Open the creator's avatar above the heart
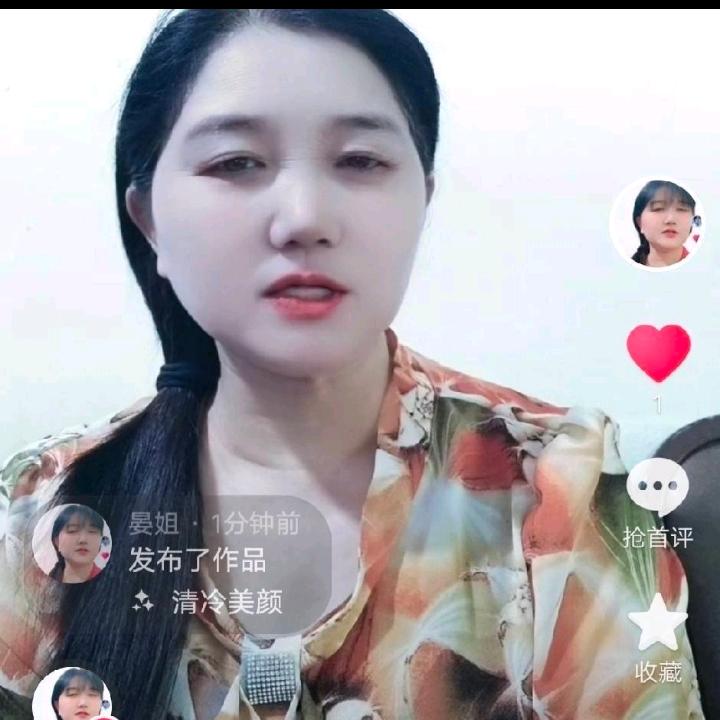 657,223
